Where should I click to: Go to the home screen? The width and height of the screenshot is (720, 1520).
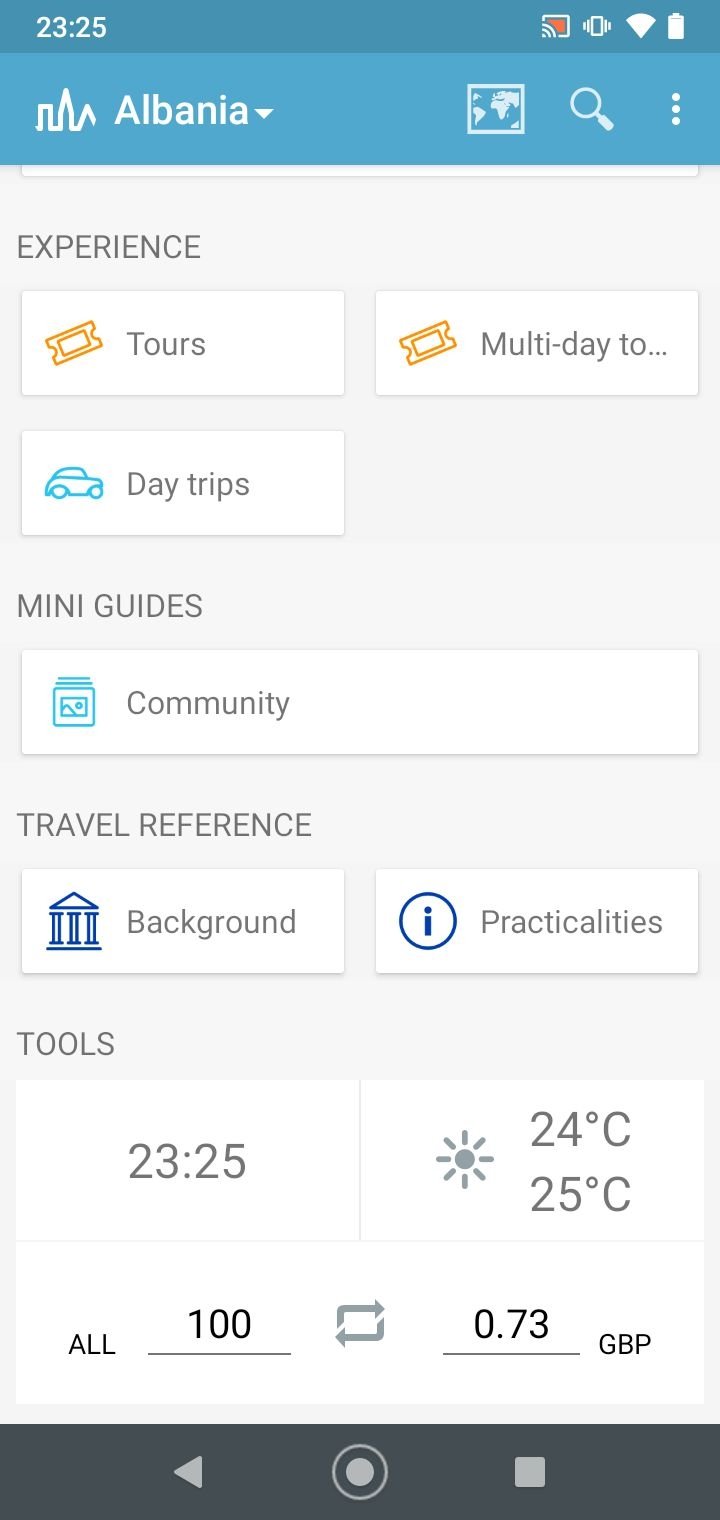[x=360, y=1472]
